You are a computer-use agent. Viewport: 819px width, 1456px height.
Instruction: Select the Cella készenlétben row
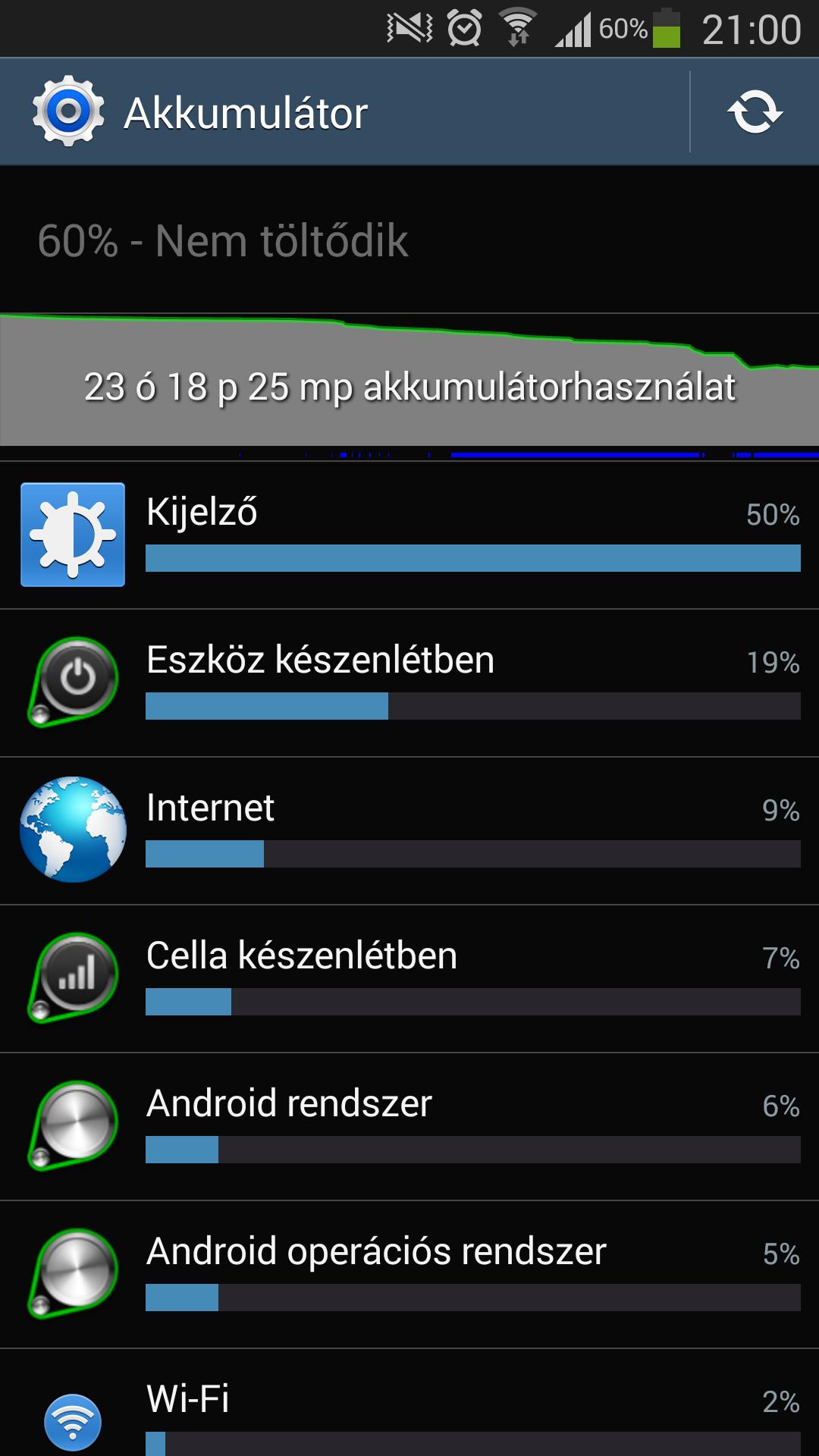409,979
